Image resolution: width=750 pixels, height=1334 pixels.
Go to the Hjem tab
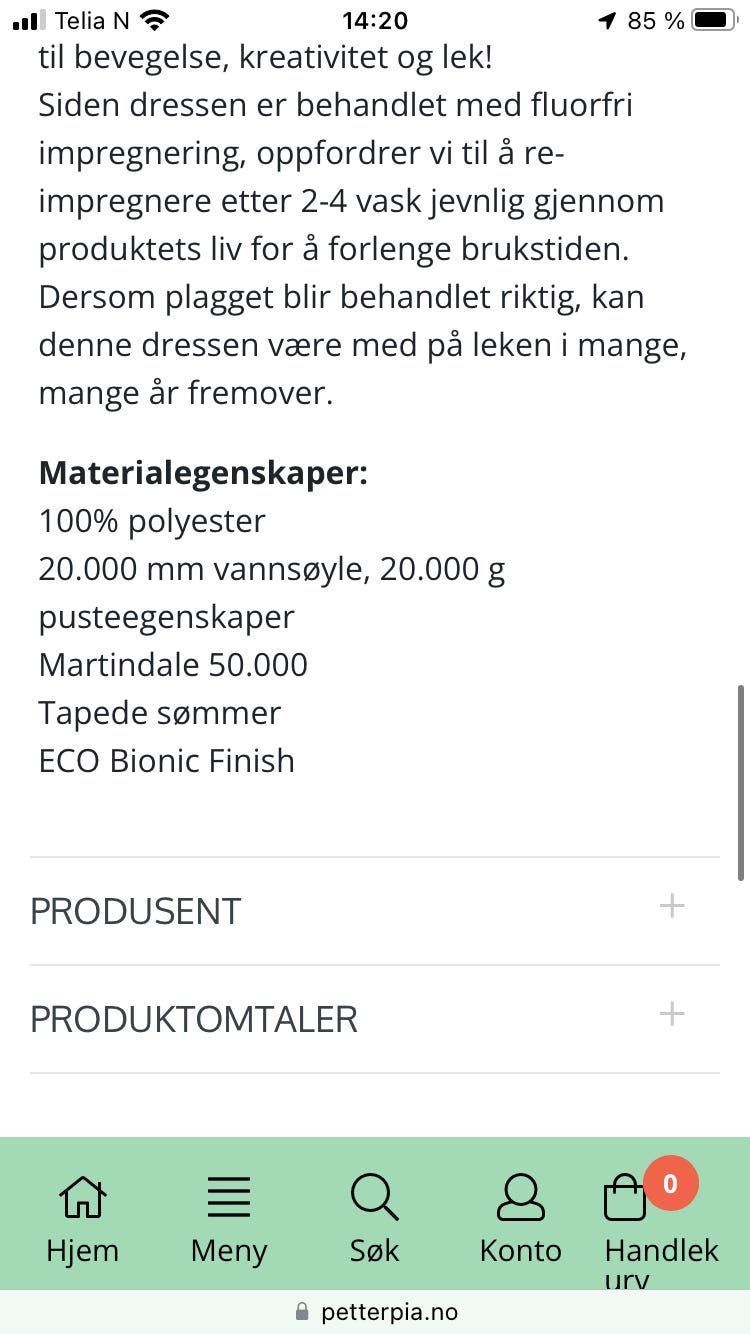click(82, 1220)
